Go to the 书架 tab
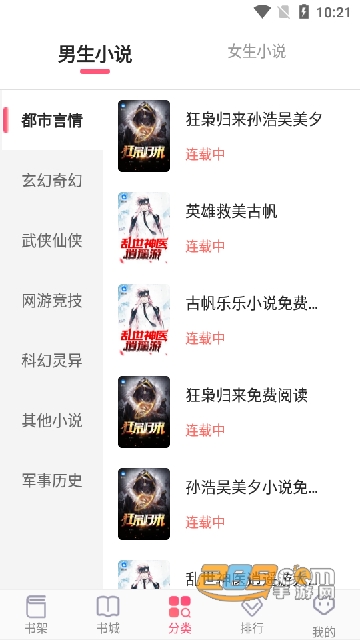Screen dimensions: 360x640 36,614
